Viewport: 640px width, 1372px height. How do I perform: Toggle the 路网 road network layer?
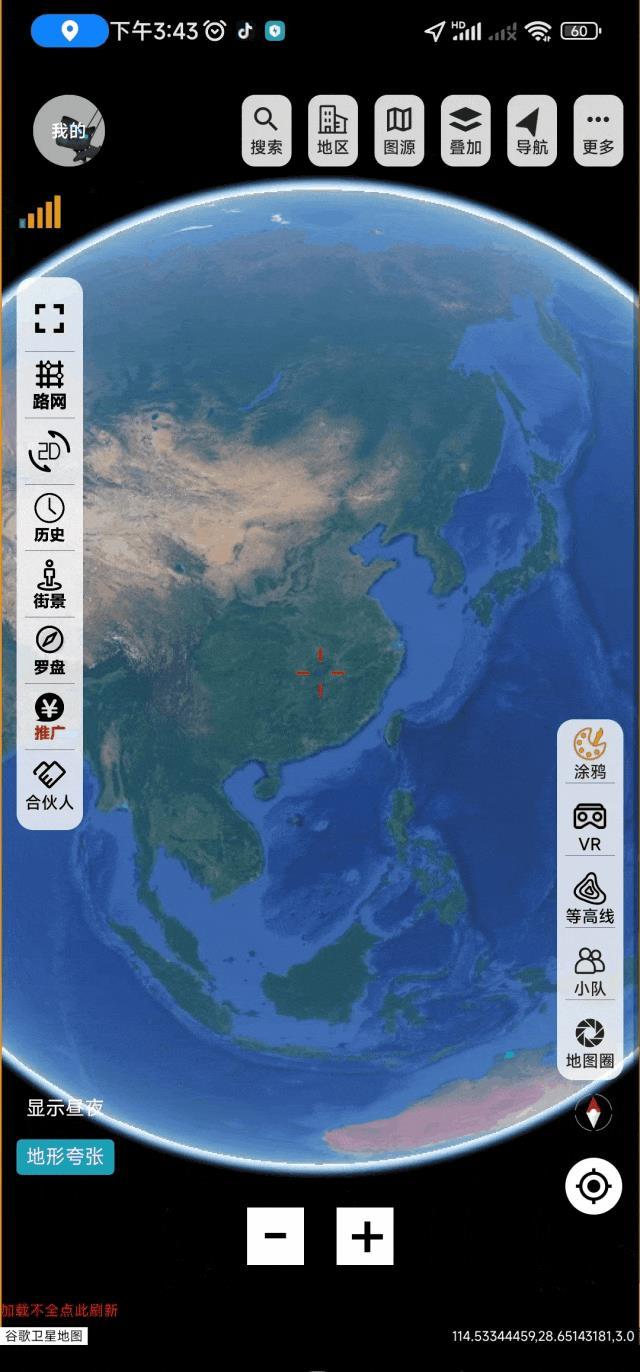coord(49,386)
